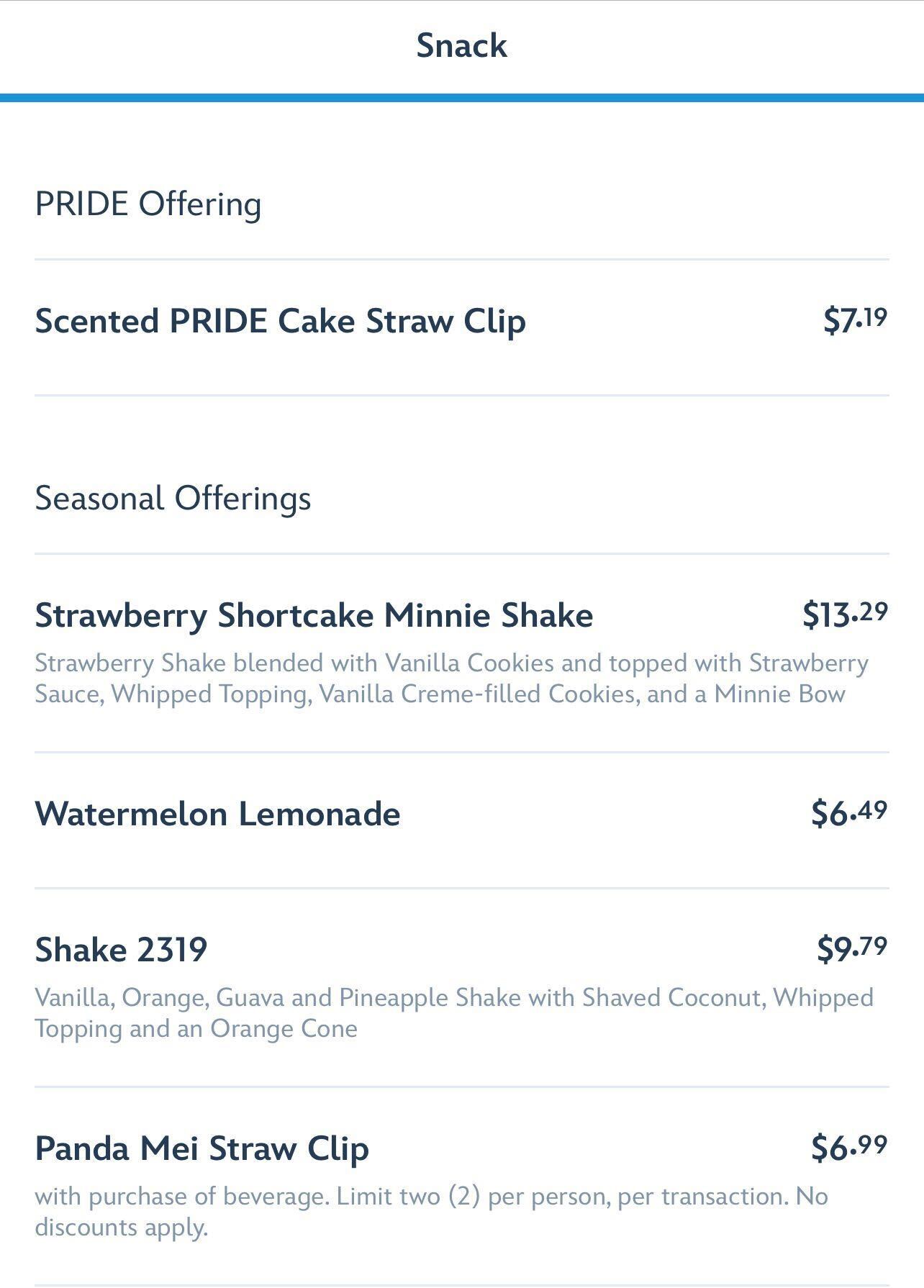Select the Panda Mei Straw Clip item
Screen dimensions: 924x1288
pyautogui.click(x=201, y=1148)
